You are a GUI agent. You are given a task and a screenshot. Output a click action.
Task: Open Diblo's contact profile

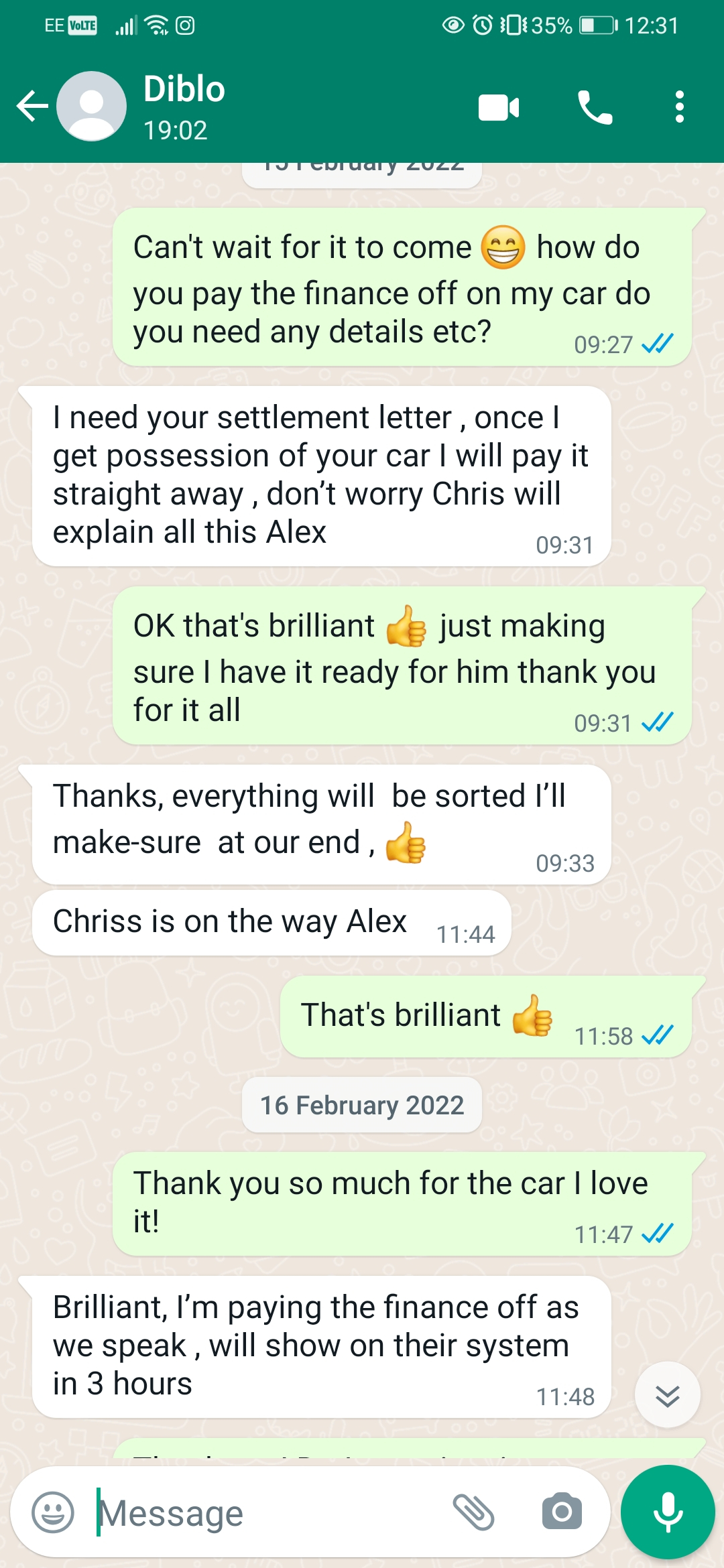click(184, 107)
